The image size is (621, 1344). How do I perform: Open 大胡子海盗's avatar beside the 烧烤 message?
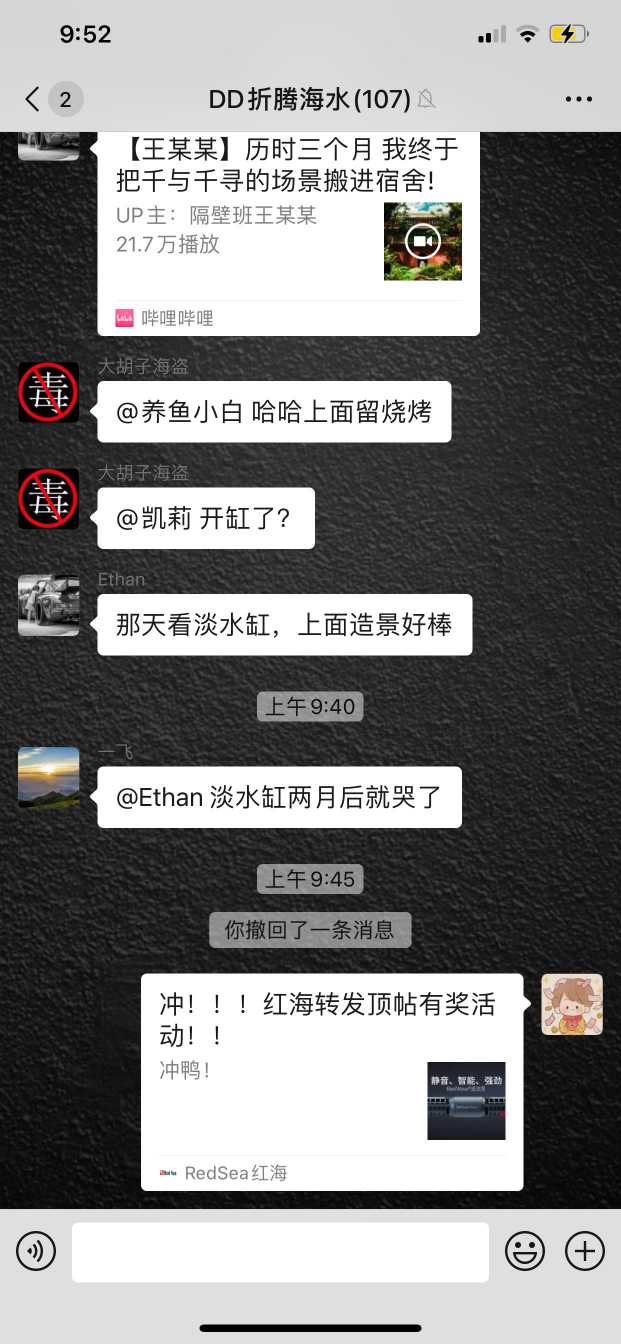coord(48,392)
